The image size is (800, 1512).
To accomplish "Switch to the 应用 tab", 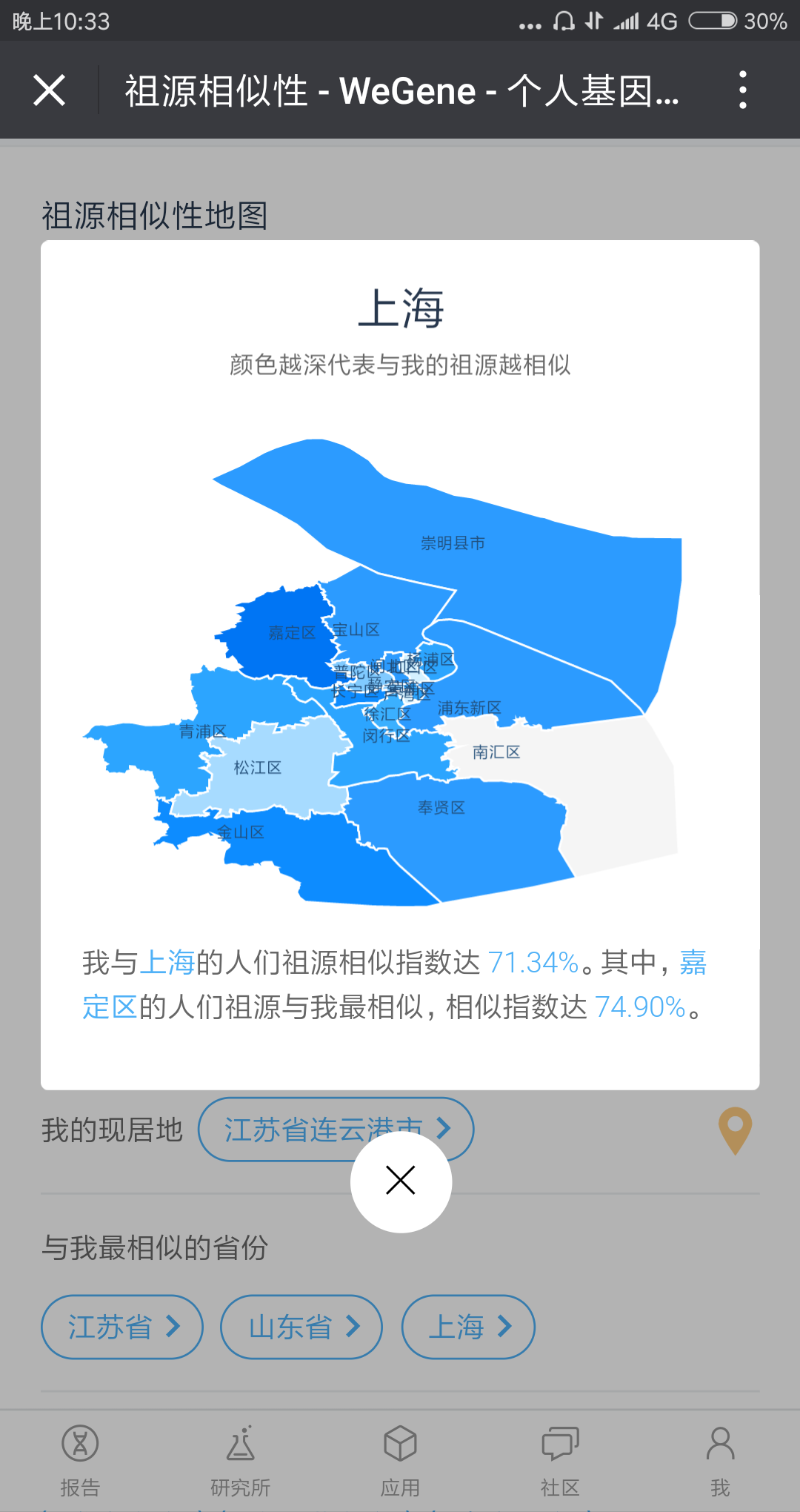I will 400,1460.
